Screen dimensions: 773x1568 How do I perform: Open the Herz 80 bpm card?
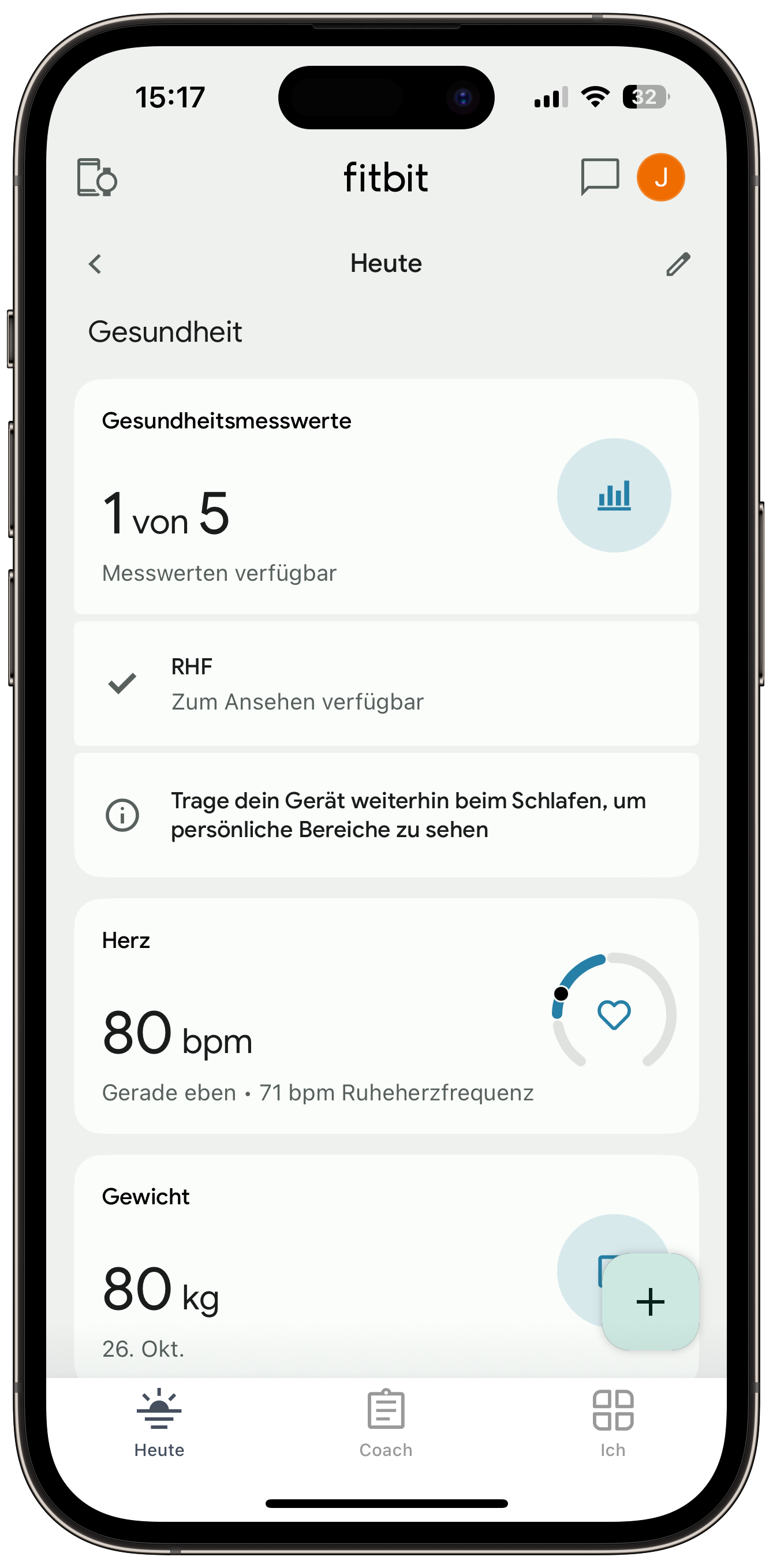click(386, 1016)
